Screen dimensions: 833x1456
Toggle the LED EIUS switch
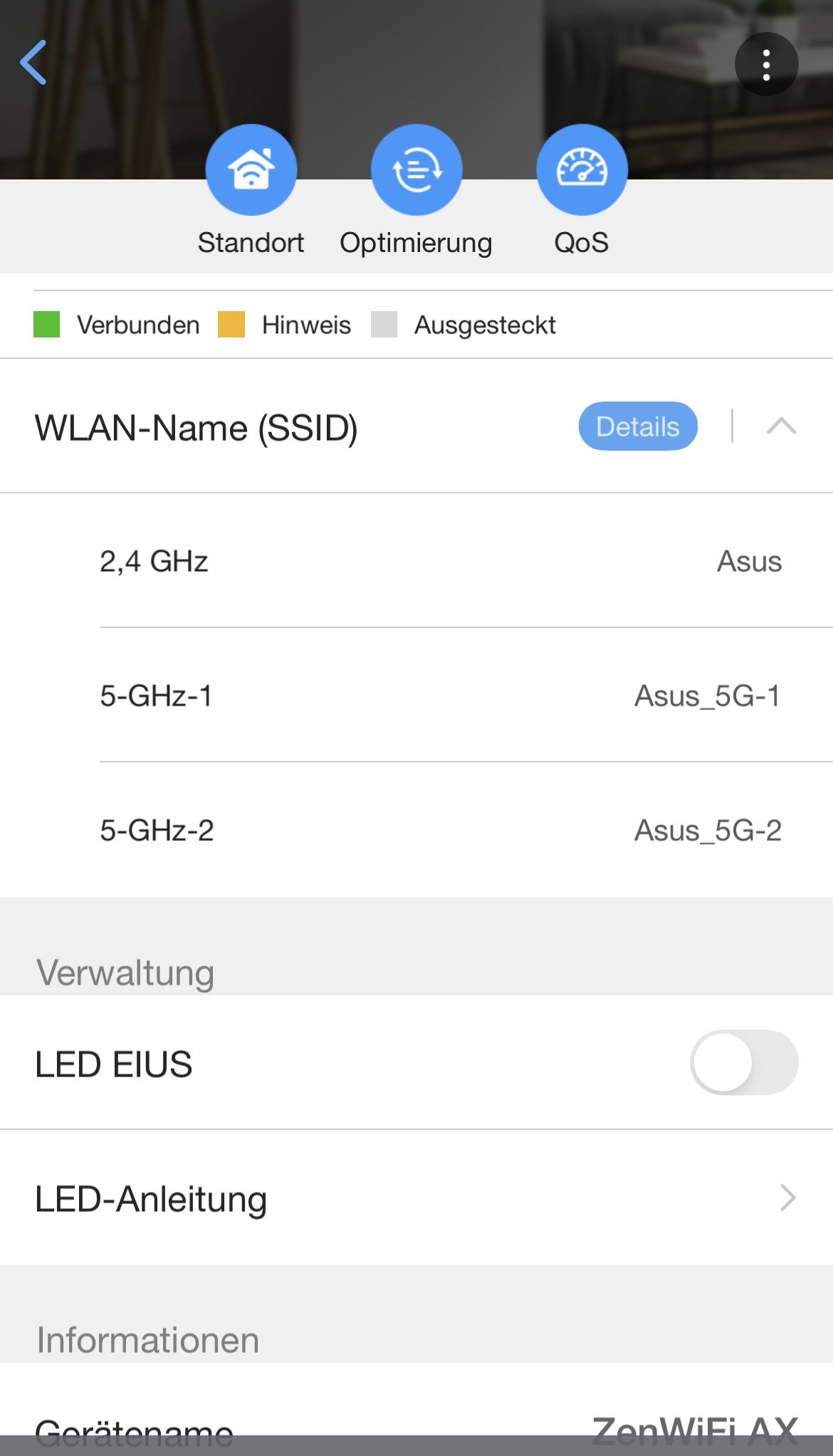pos(744,1062)
